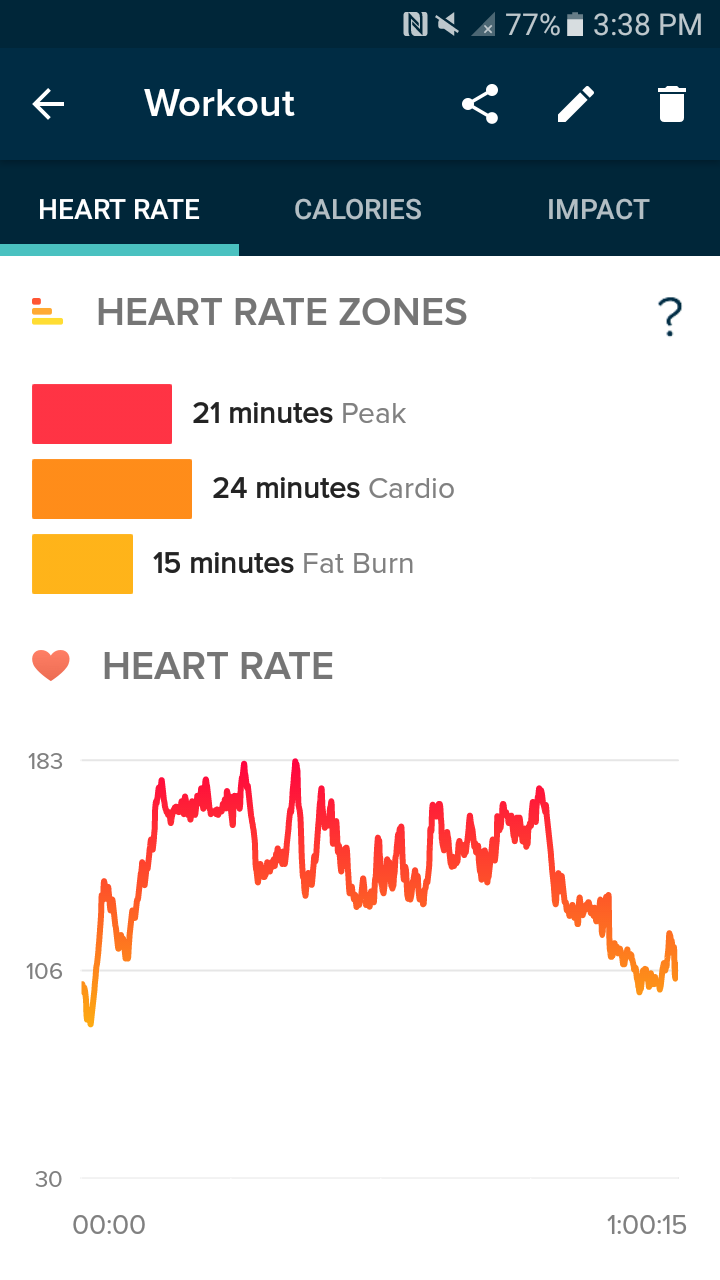Share this workout via the share icon
This screenshot has width=720, height=1280.
[481, 103]
